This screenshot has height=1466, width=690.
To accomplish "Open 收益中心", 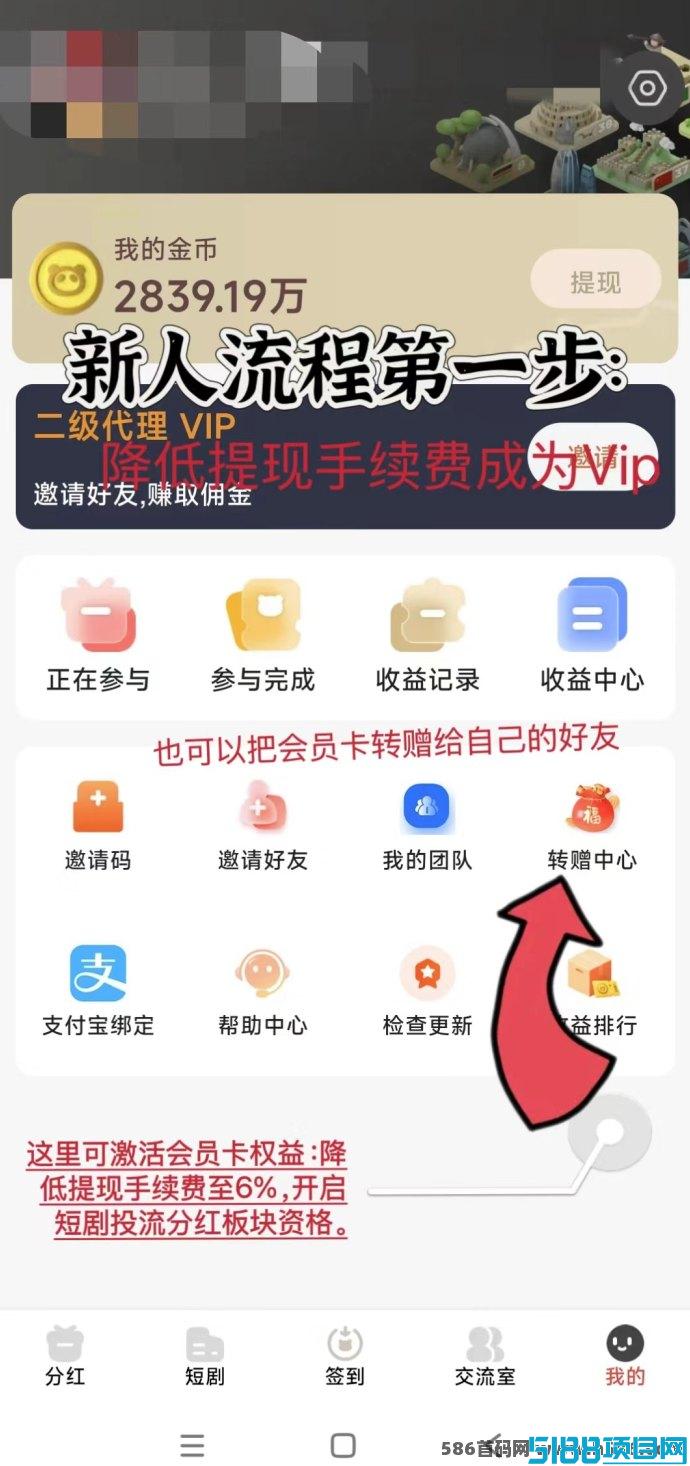I will 592,636.
